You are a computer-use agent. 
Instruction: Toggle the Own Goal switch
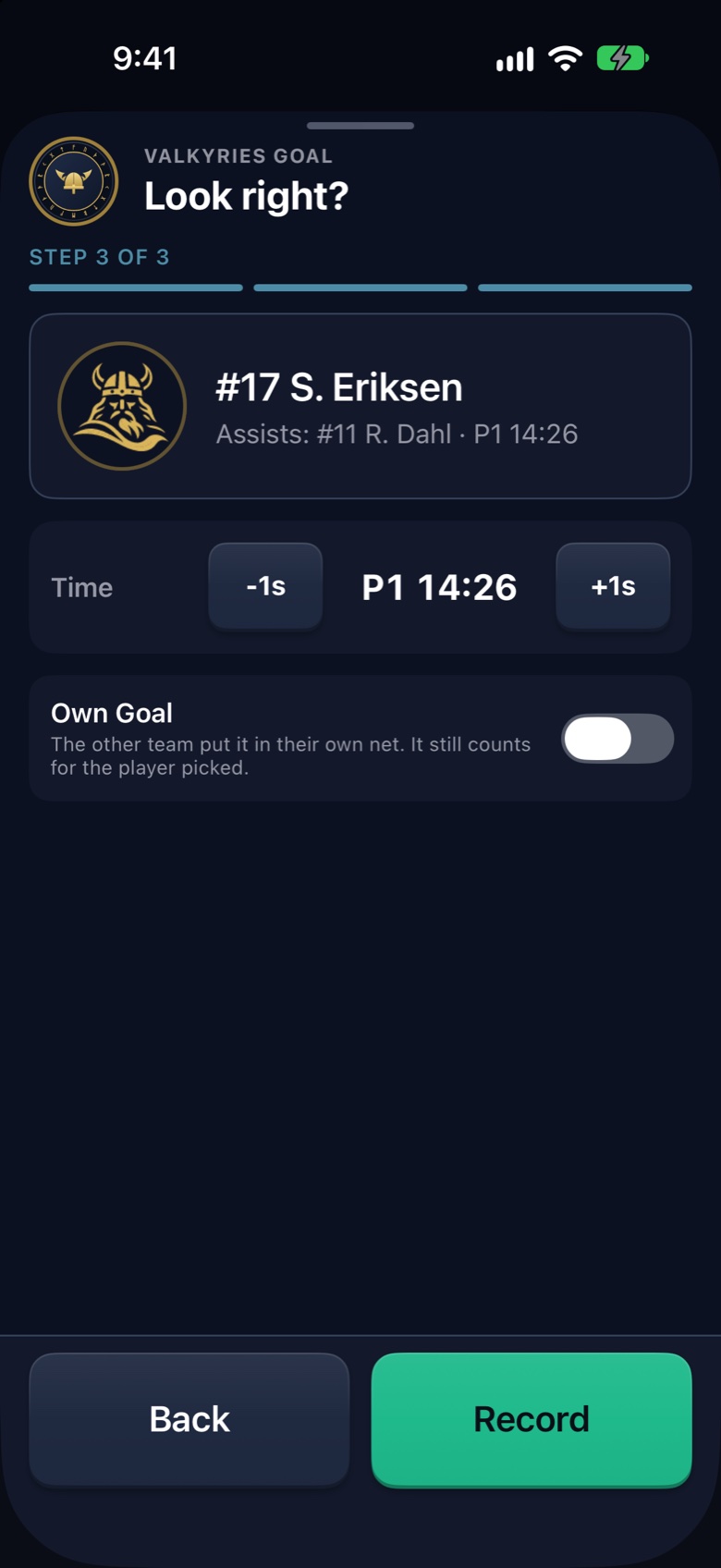click(x=617, y=739)
